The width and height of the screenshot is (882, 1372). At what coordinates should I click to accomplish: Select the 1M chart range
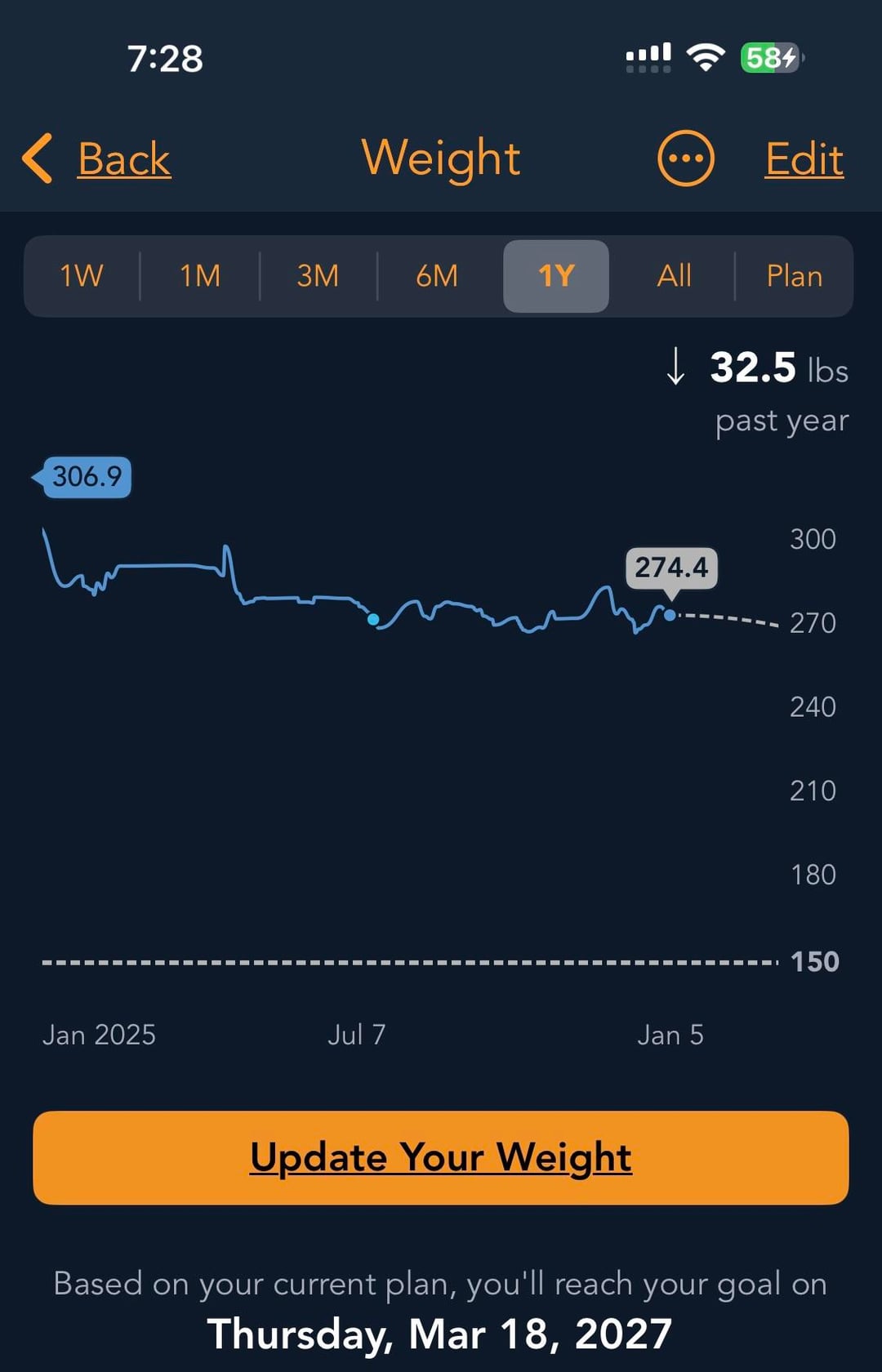200,276
